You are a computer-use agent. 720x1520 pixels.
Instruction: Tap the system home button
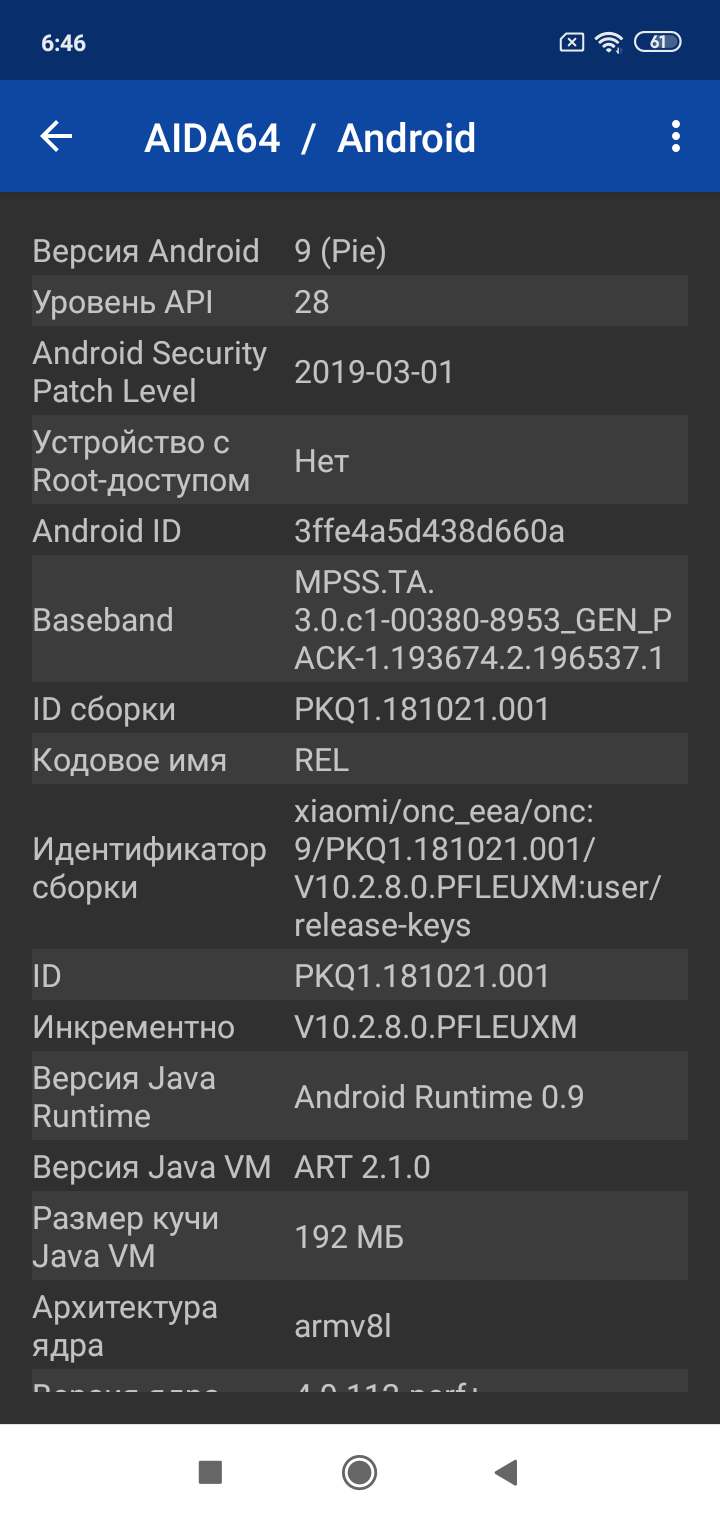click(x=359, y=1472)
